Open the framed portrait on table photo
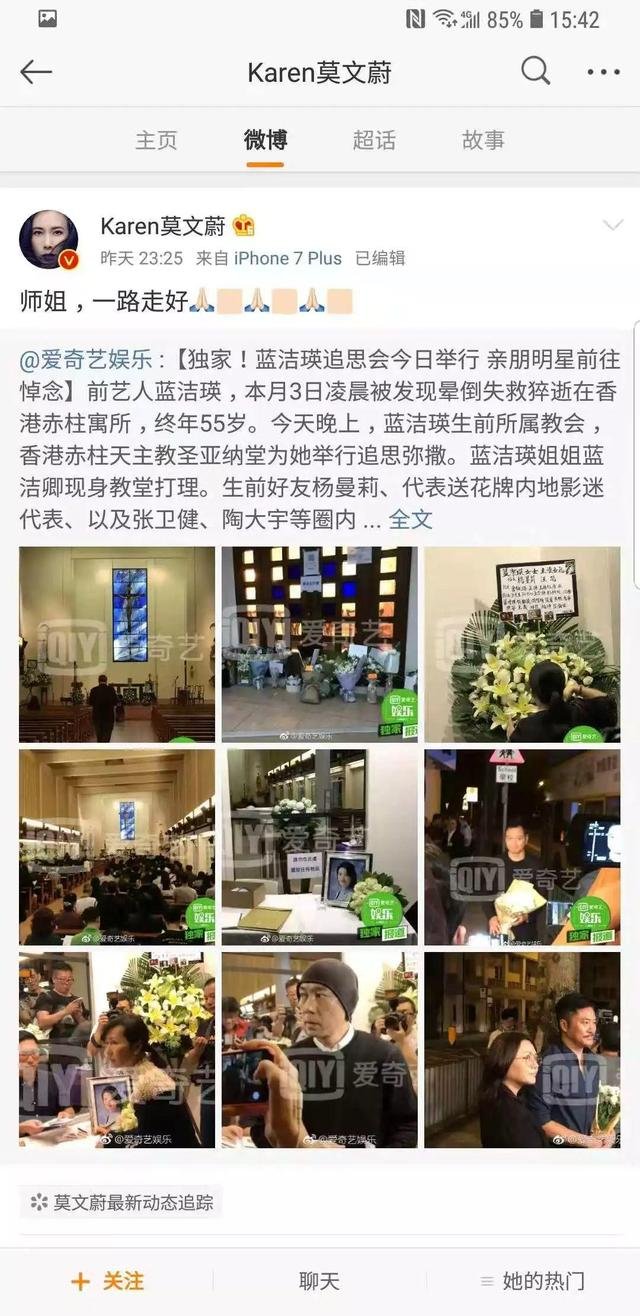 (x=320, y=847)
